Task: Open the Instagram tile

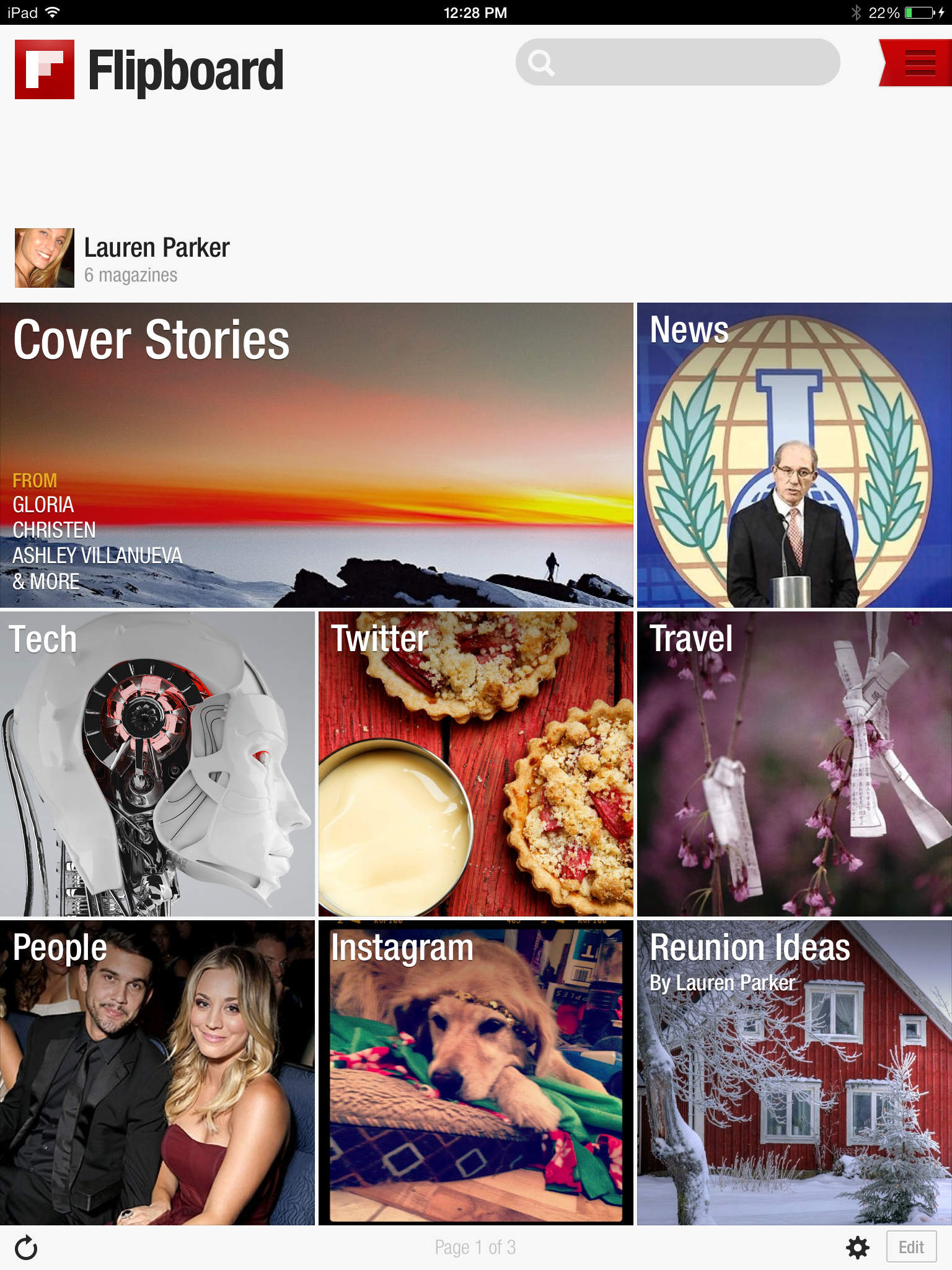Action: pyautogui.click(x=475, y=1072)
